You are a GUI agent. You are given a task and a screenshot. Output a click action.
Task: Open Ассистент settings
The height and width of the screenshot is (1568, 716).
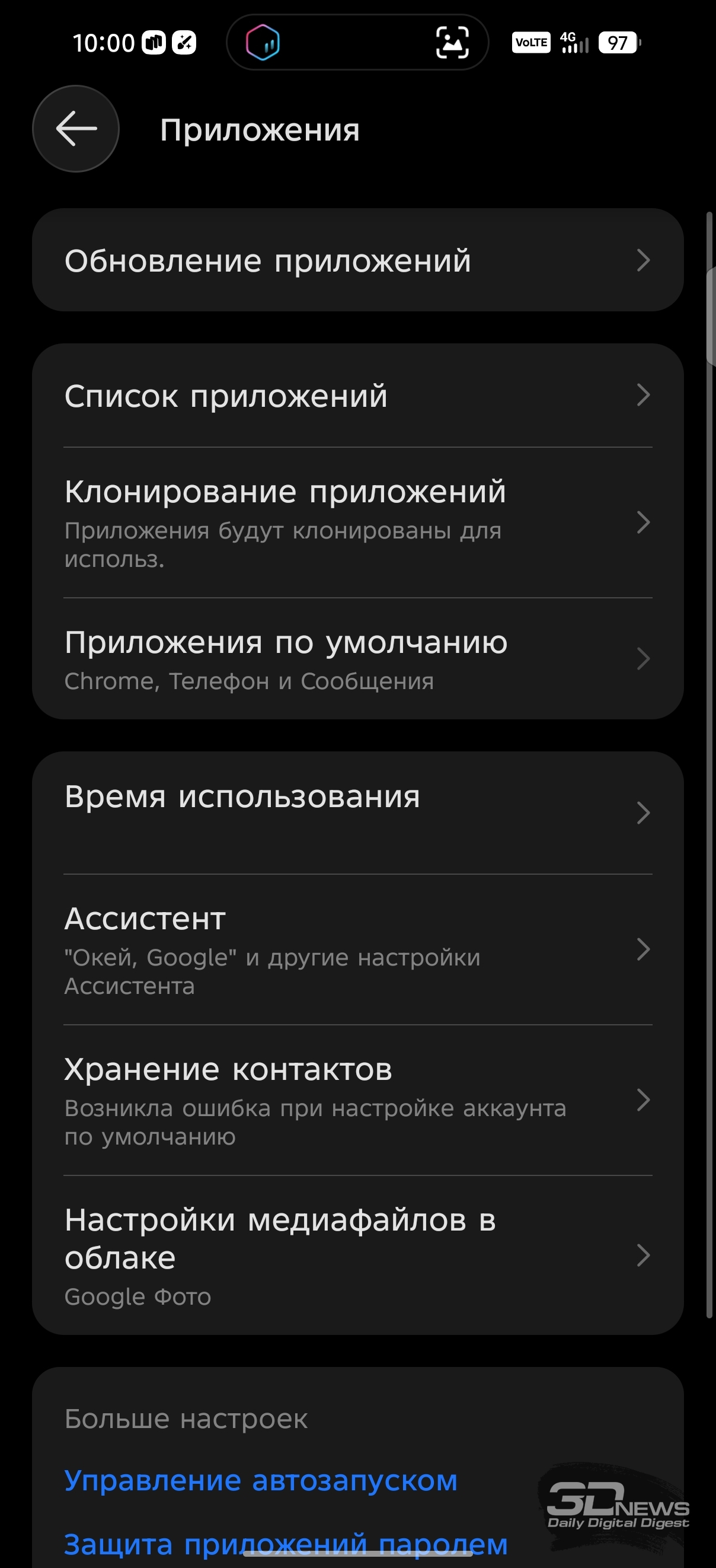point(357,949)
